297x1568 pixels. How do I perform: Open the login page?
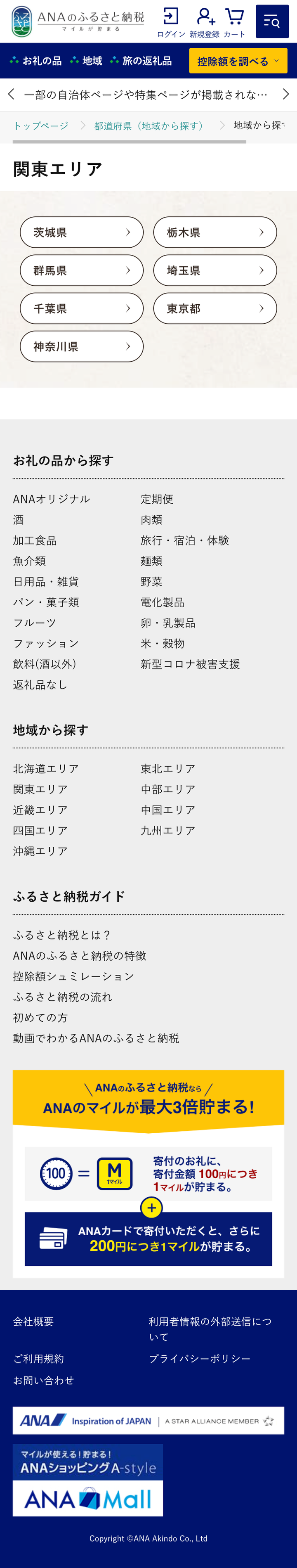tap(170, 23)
